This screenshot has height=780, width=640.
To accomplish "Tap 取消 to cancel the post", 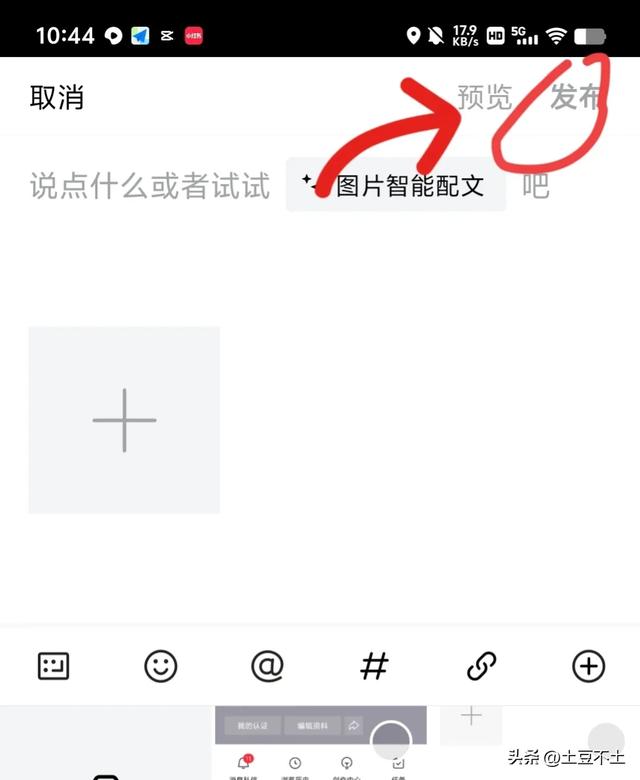I will point(57,98).
